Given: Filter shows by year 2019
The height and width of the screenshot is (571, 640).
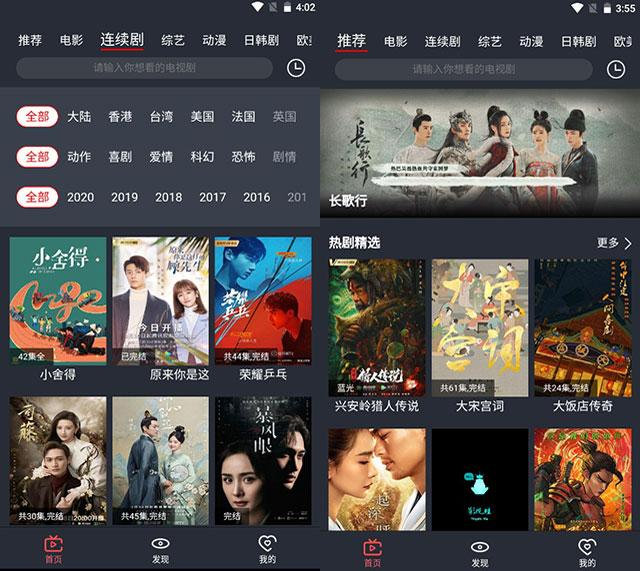Looking at the screenshot, I should point(124,197).
